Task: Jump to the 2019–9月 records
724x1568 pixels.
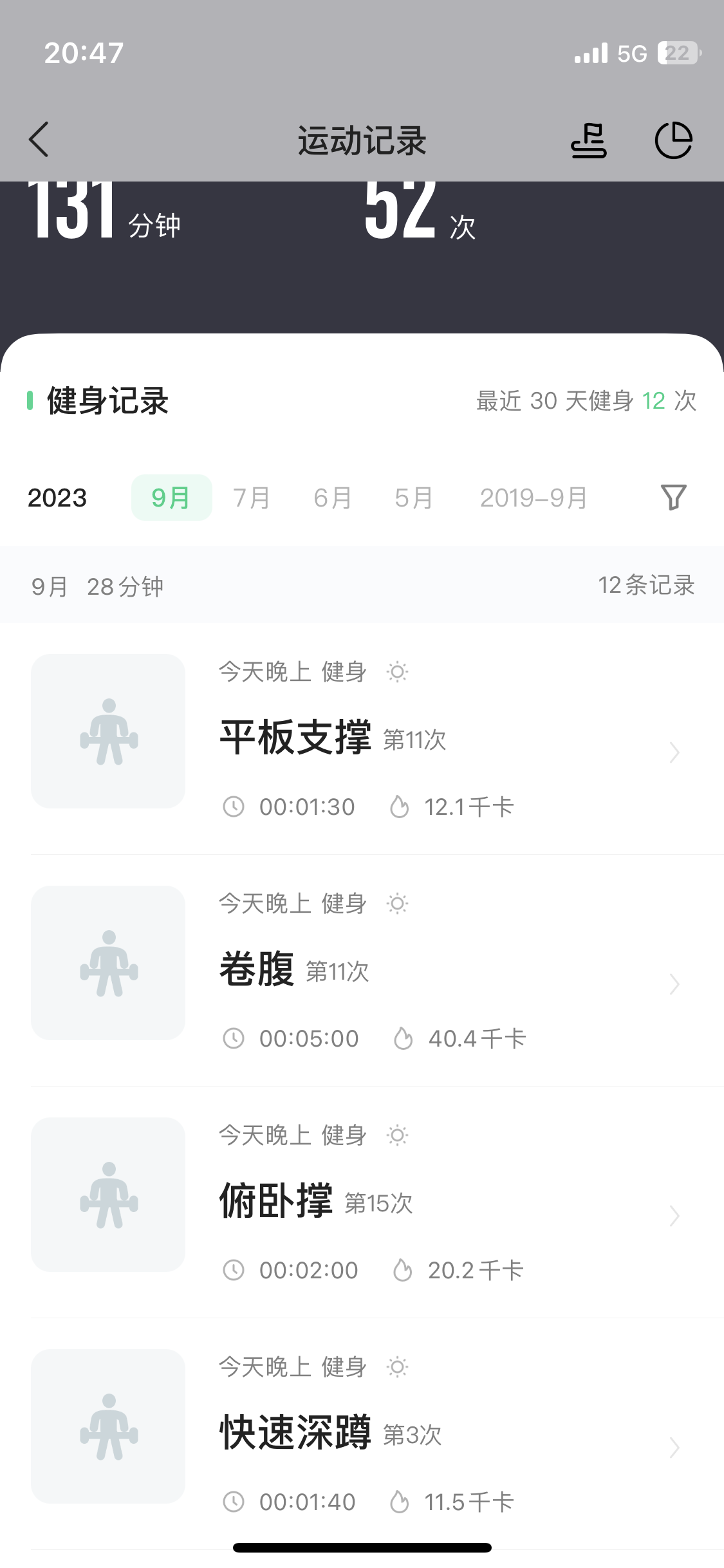Action: tap(534, 498)
